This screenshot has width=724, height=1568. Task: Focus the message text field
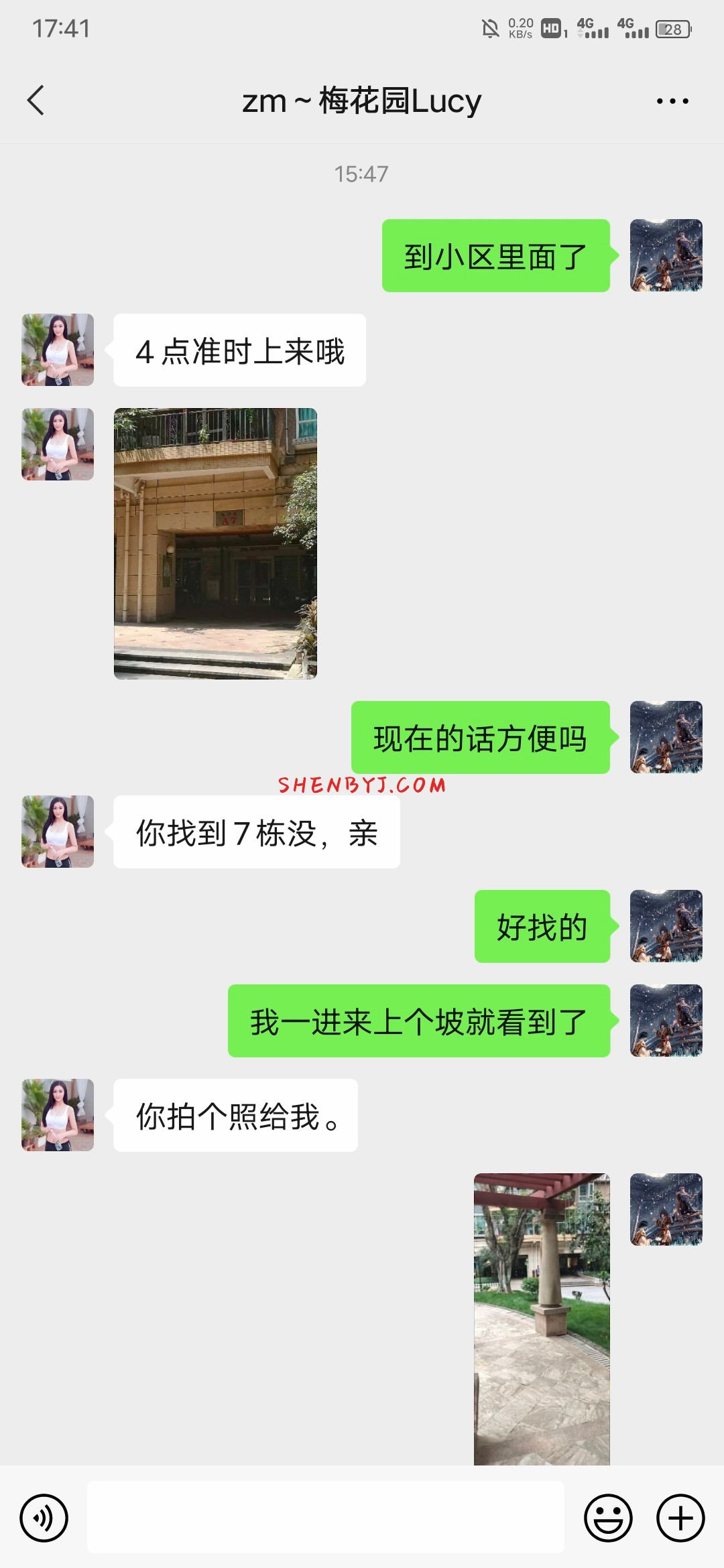click(x=326, y=1517)
